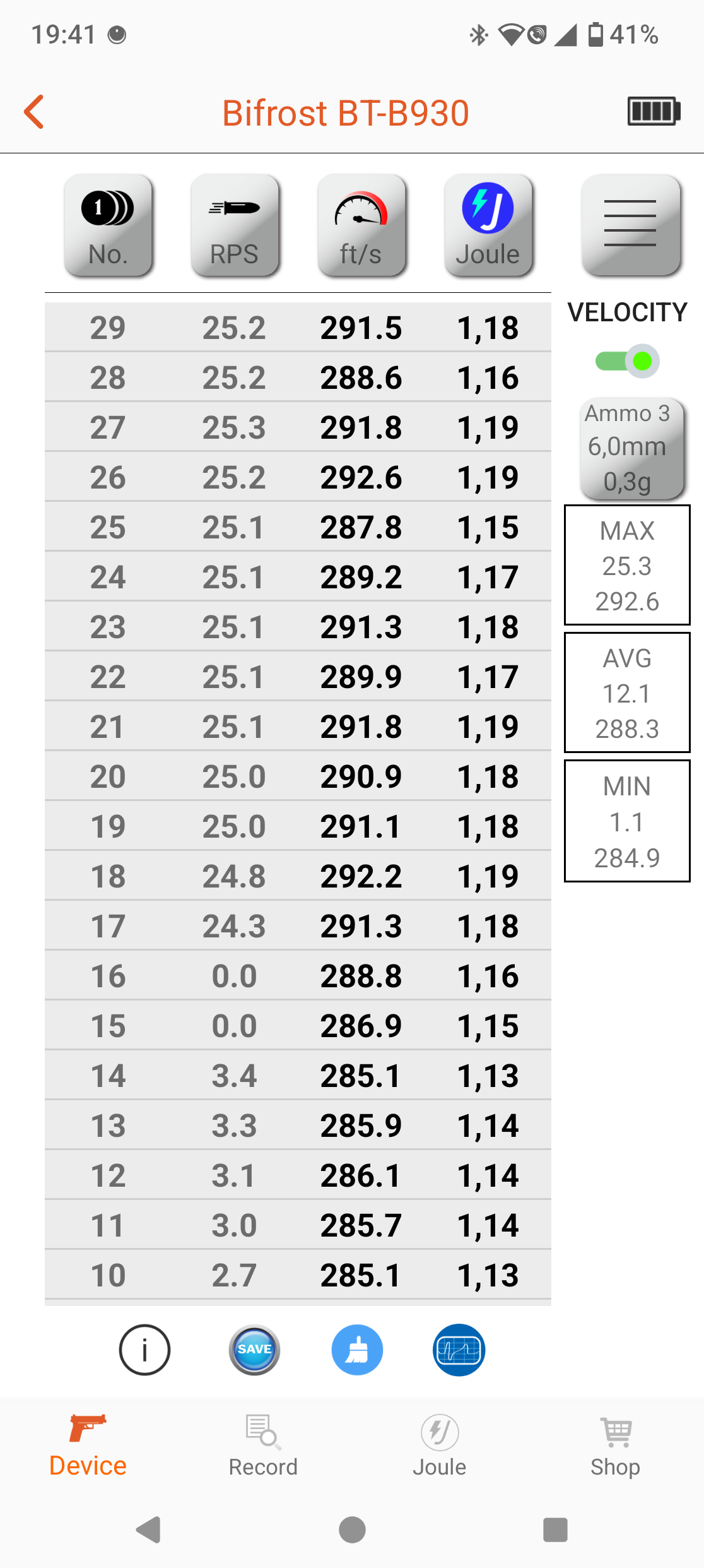Clear the shot list with the broom icon
704x1568 pixels.
(357, 1350)
